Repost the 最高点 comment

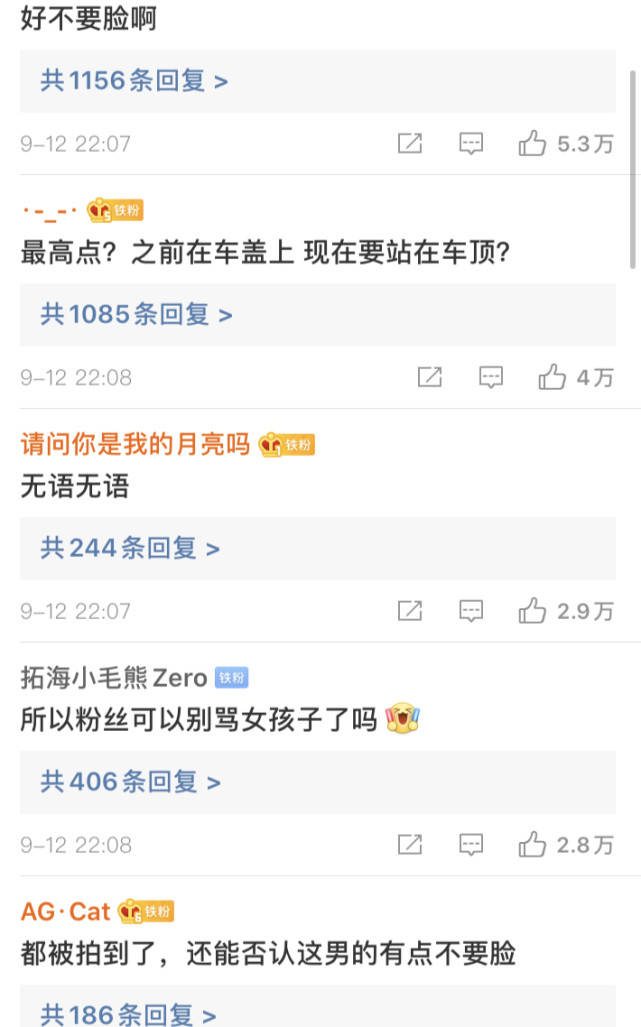(430, 377)
